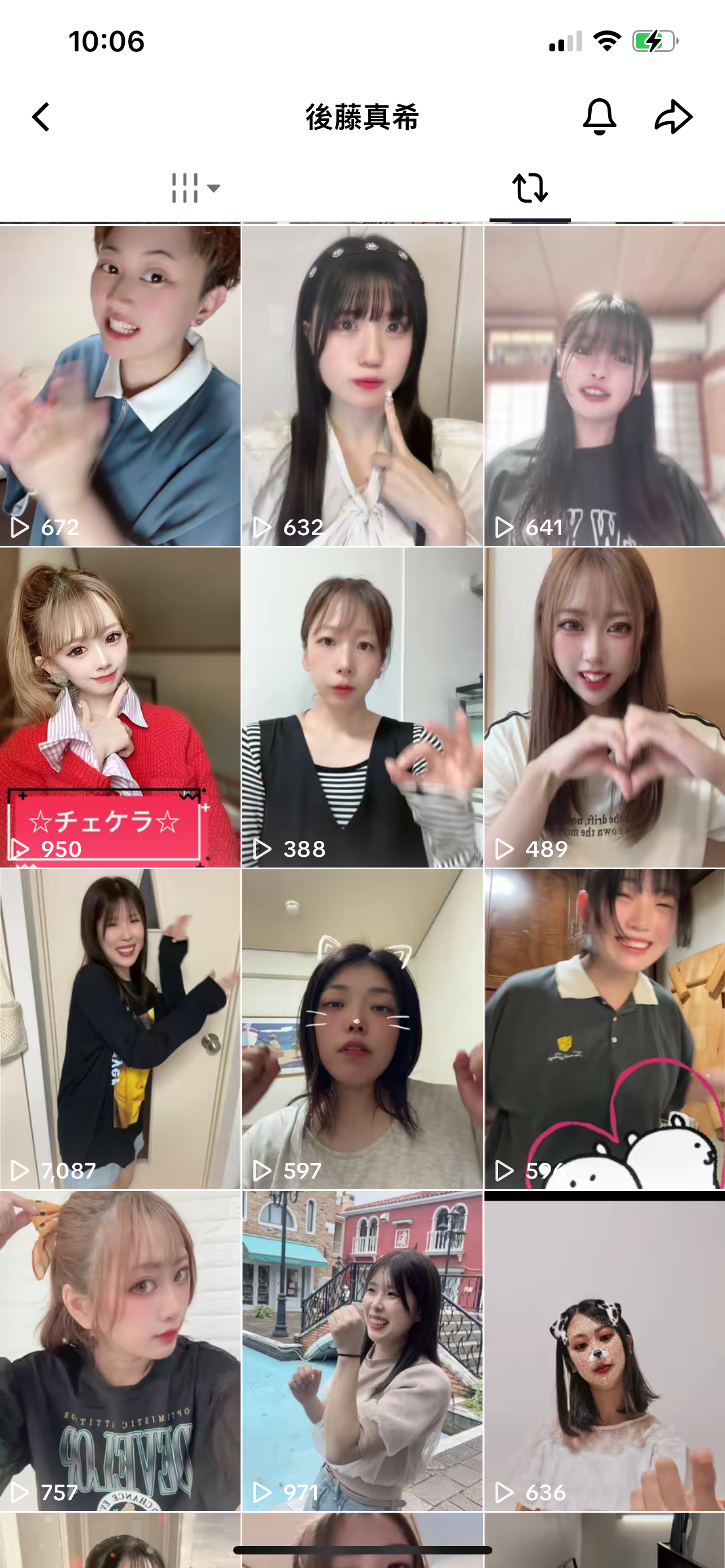Open the video with 672 views

click(x=120, y=386)
